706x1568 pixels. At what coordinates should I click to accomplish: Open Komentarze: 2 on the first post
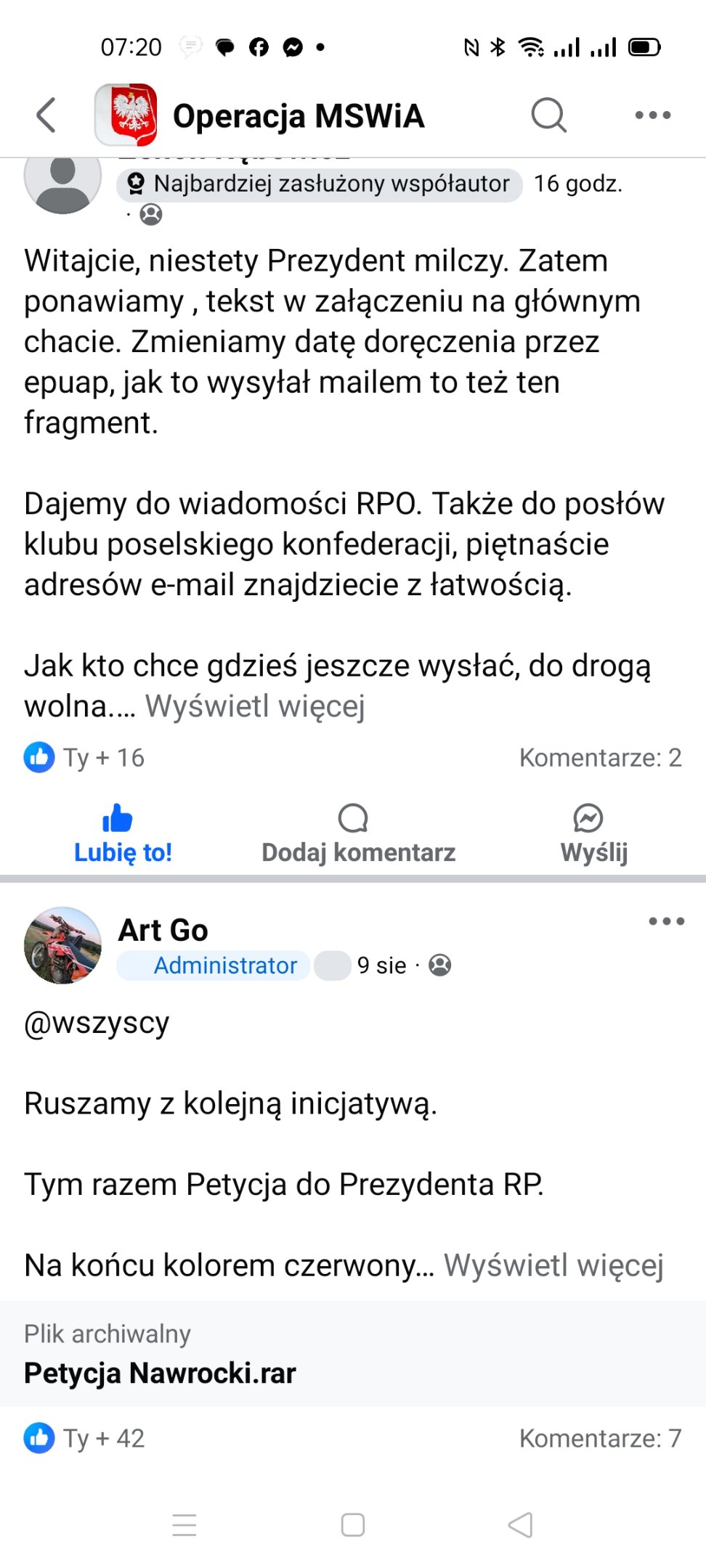(600, 758)
